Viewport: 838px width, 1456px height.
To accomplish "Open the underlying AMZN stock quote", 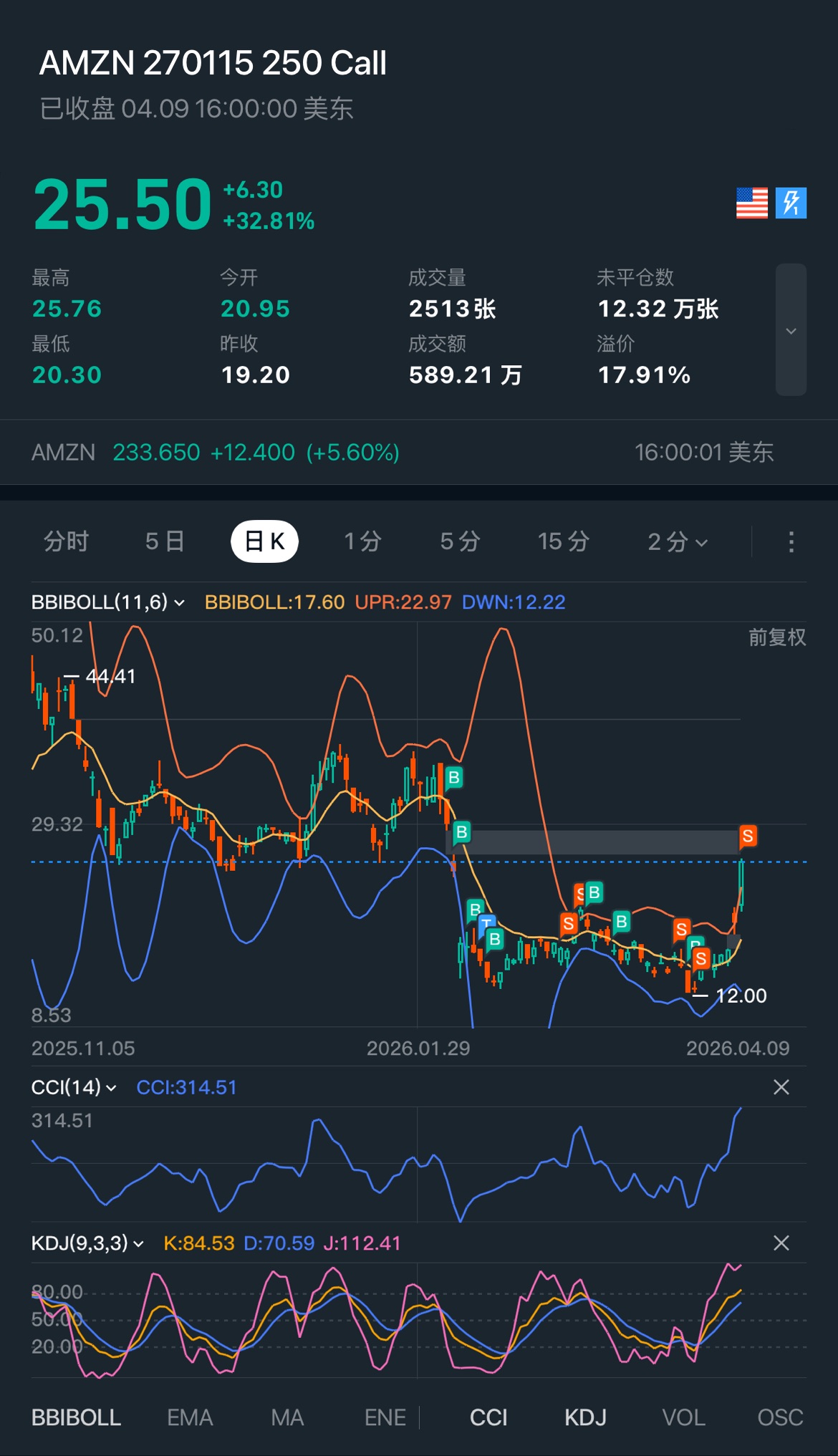I will 215,453.
